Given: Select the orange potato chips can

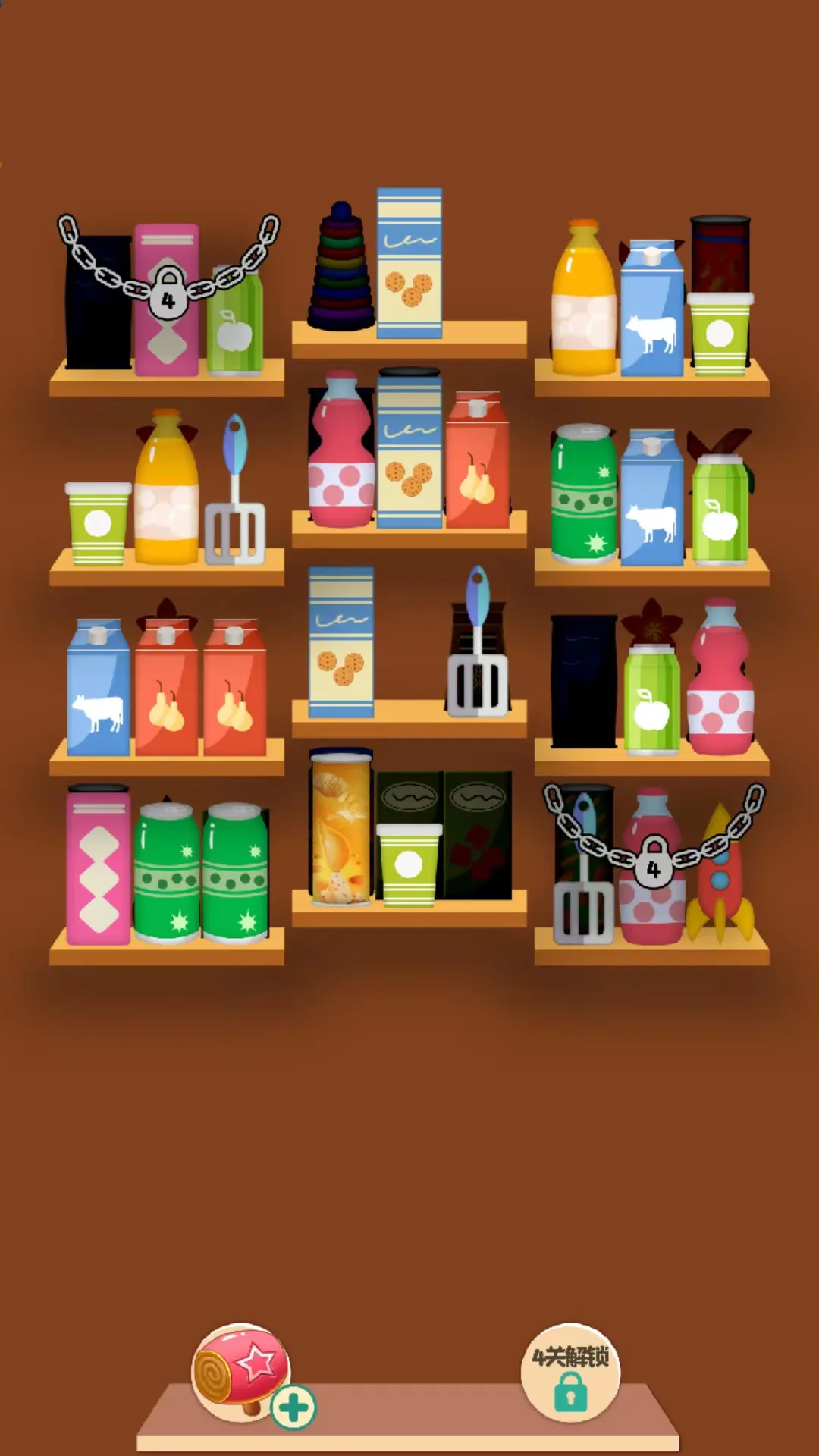Looking at the screenshot, I should (340, 828).
